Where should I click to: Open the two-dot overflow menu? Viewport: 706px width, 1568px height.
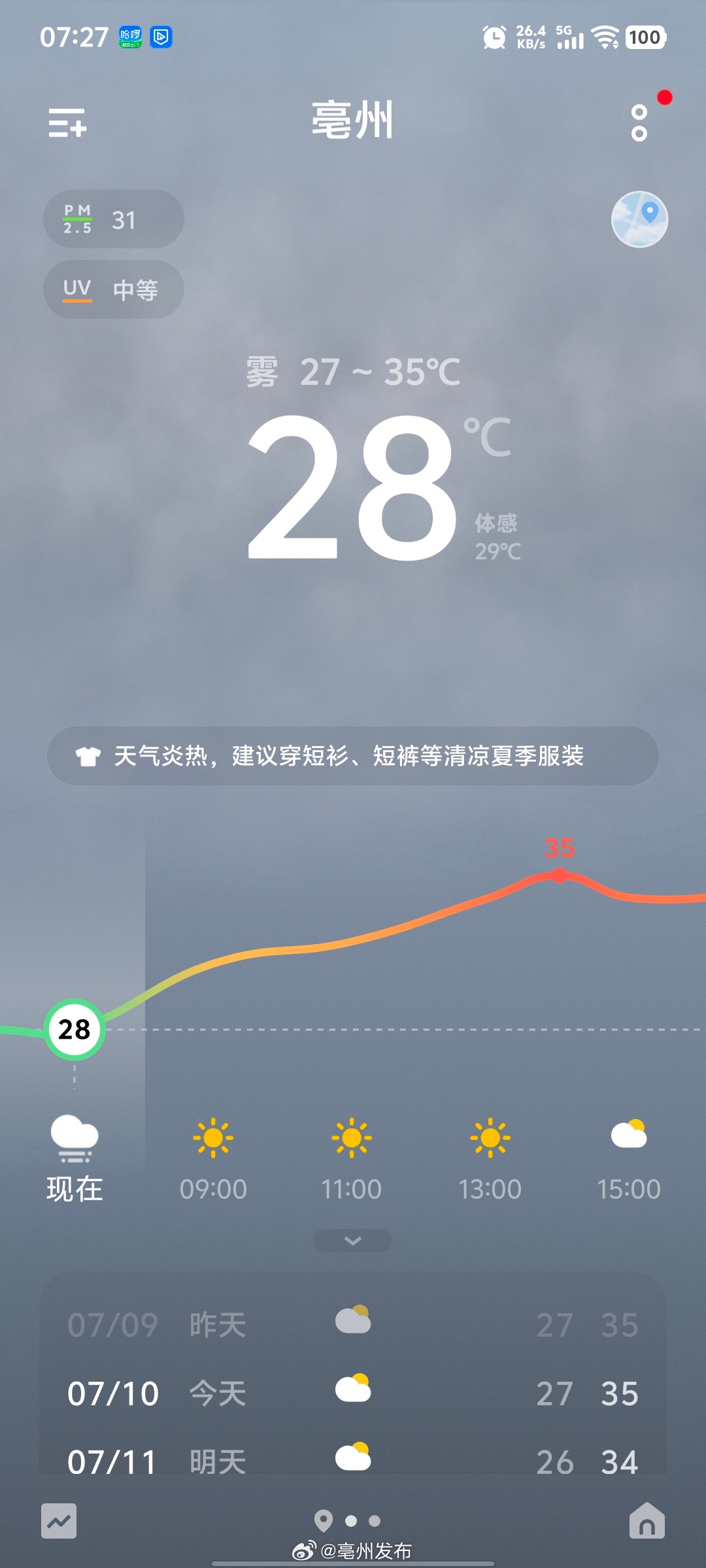(x=639, y=123)
